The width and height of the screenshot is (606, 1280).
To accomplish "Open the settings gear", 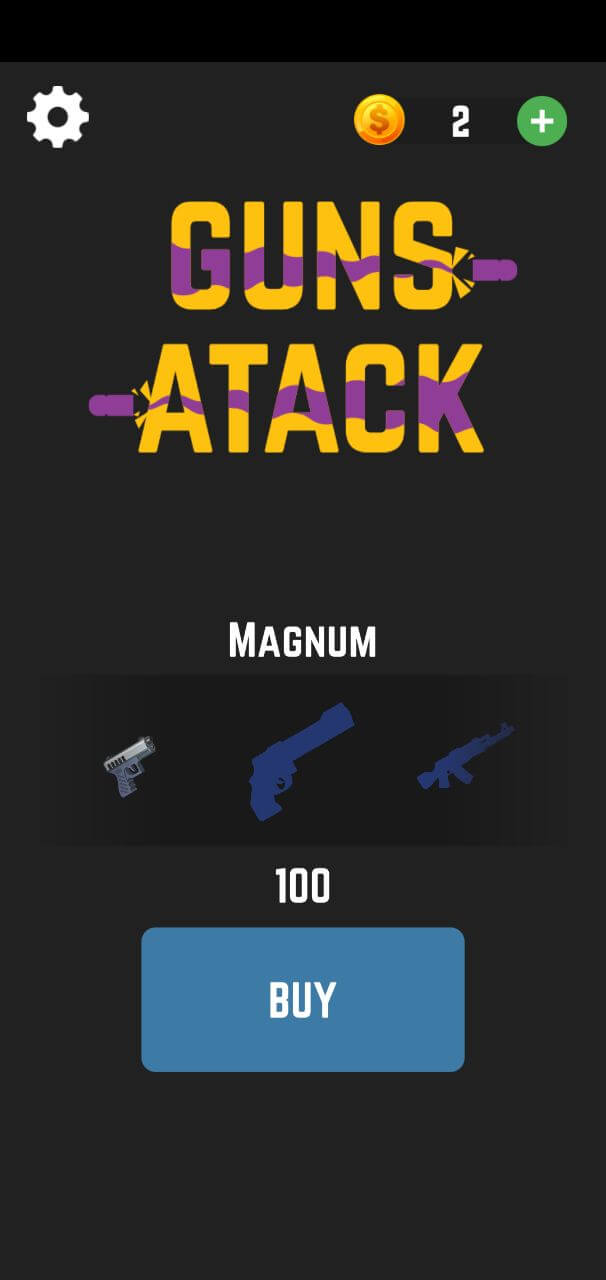I will click(x=57, y=117).
